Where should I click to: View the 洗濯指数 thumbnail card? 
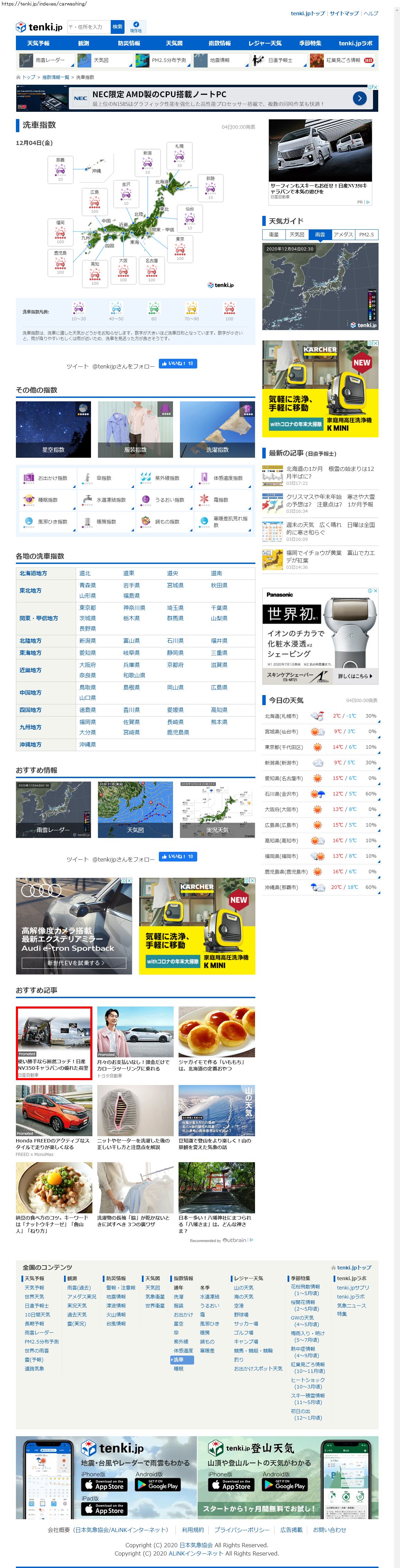click(x=217, y=429)
